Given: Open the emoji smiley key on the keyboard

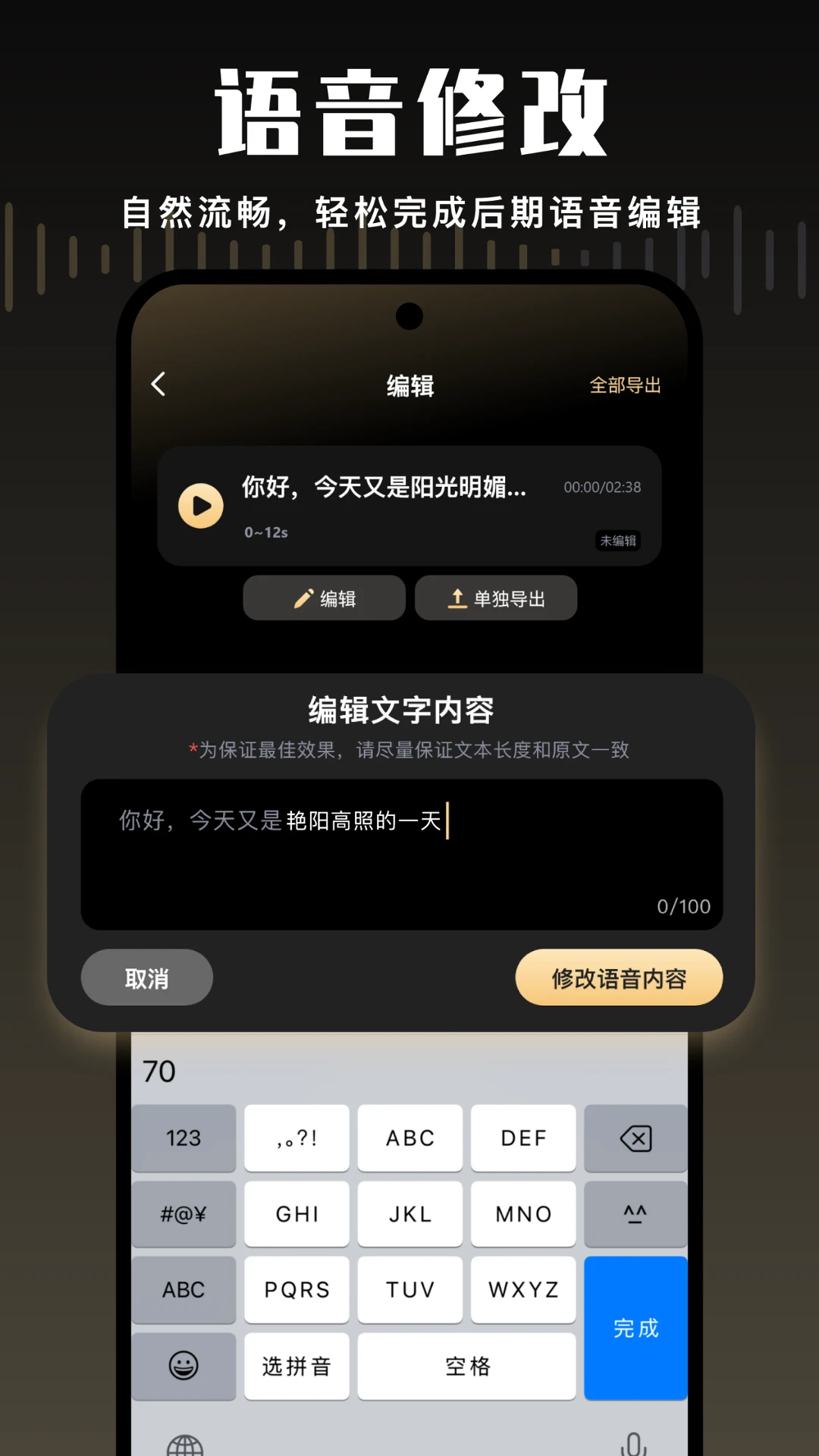Looking at the screenshot, I should tap(184, 1366).
